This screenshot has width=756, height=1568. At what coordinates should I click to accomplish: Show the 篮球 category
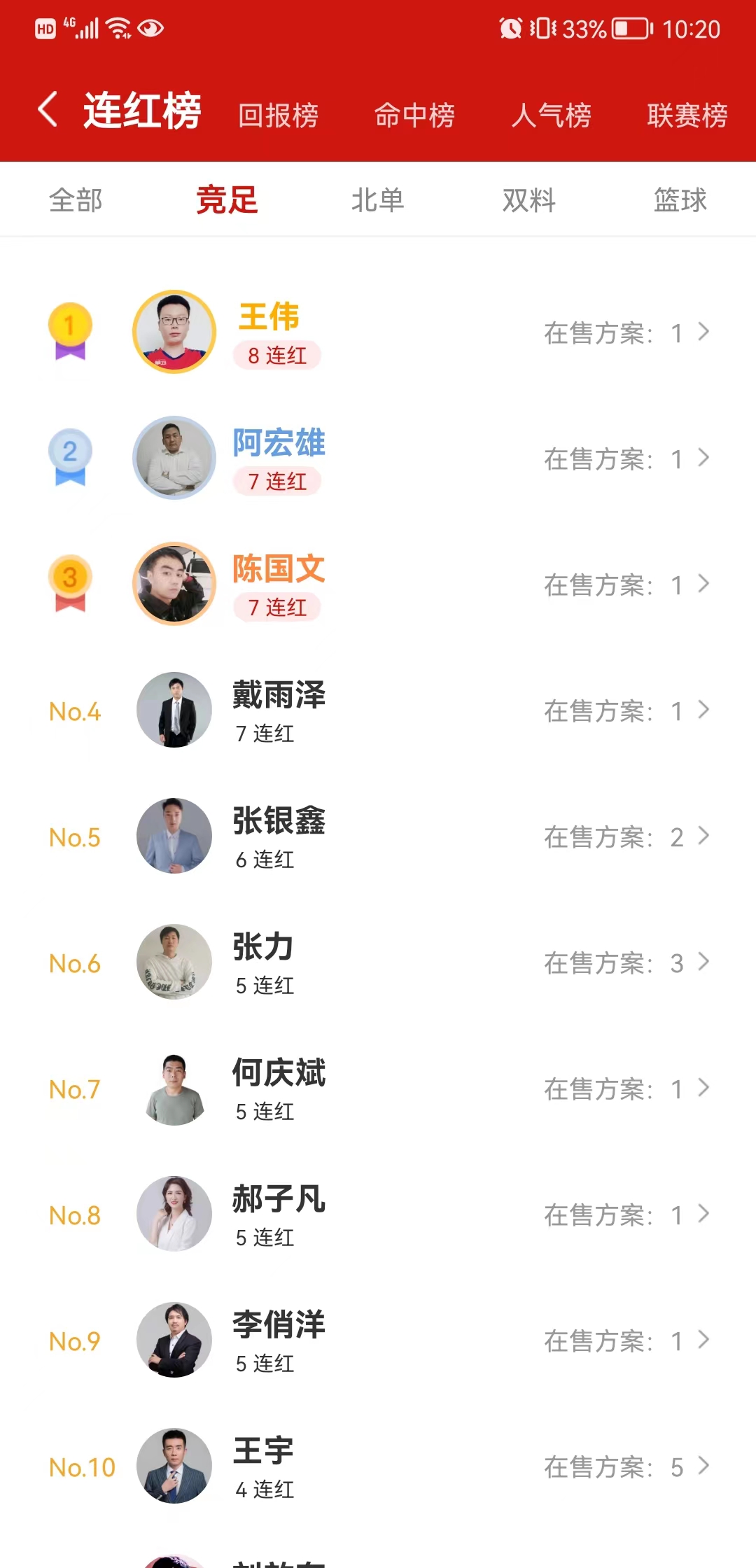(680, 201)
